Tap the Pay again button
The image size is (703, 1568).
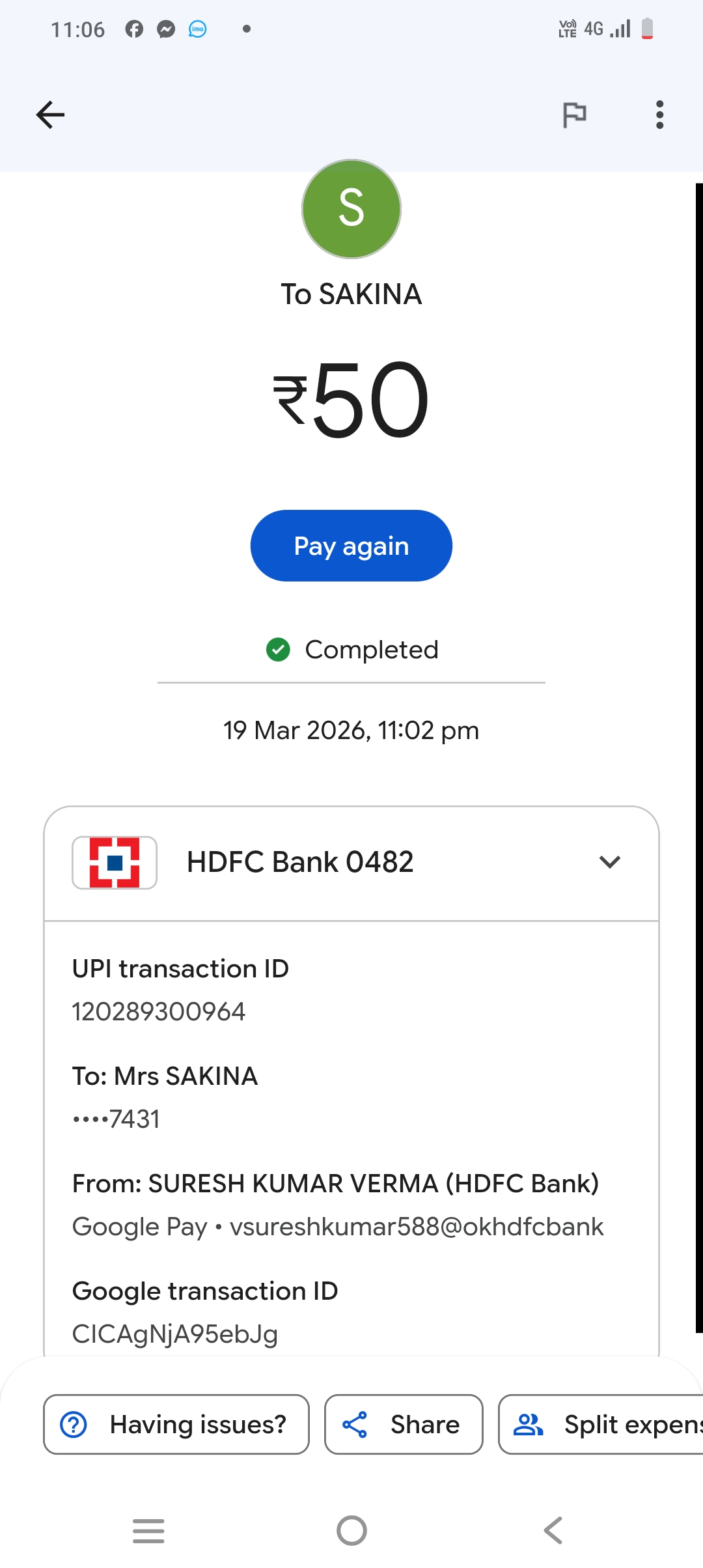coord(351,546)
